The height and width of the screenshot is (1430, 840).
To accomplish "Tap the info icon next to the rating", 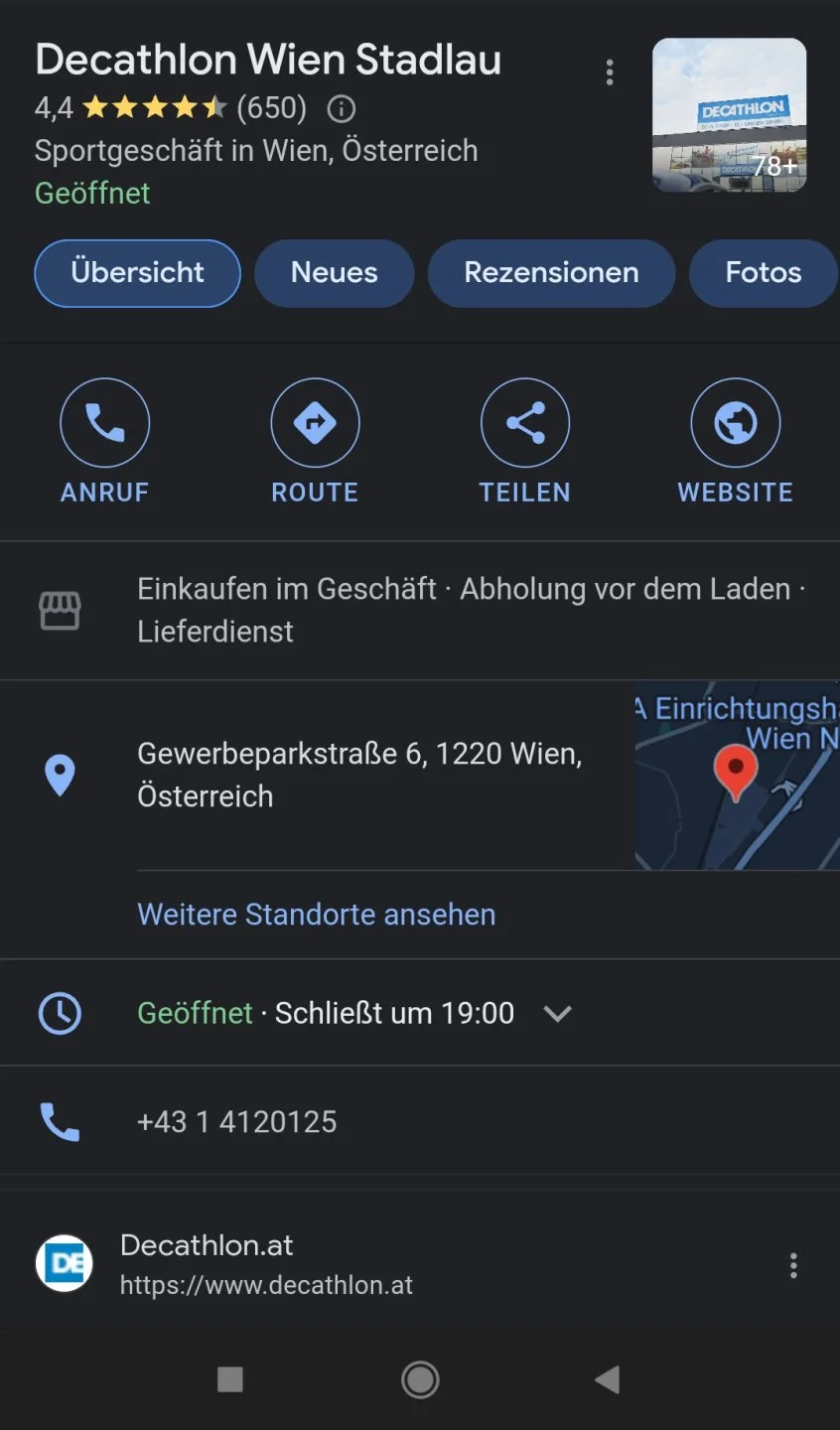I will [x=342, y=108].
